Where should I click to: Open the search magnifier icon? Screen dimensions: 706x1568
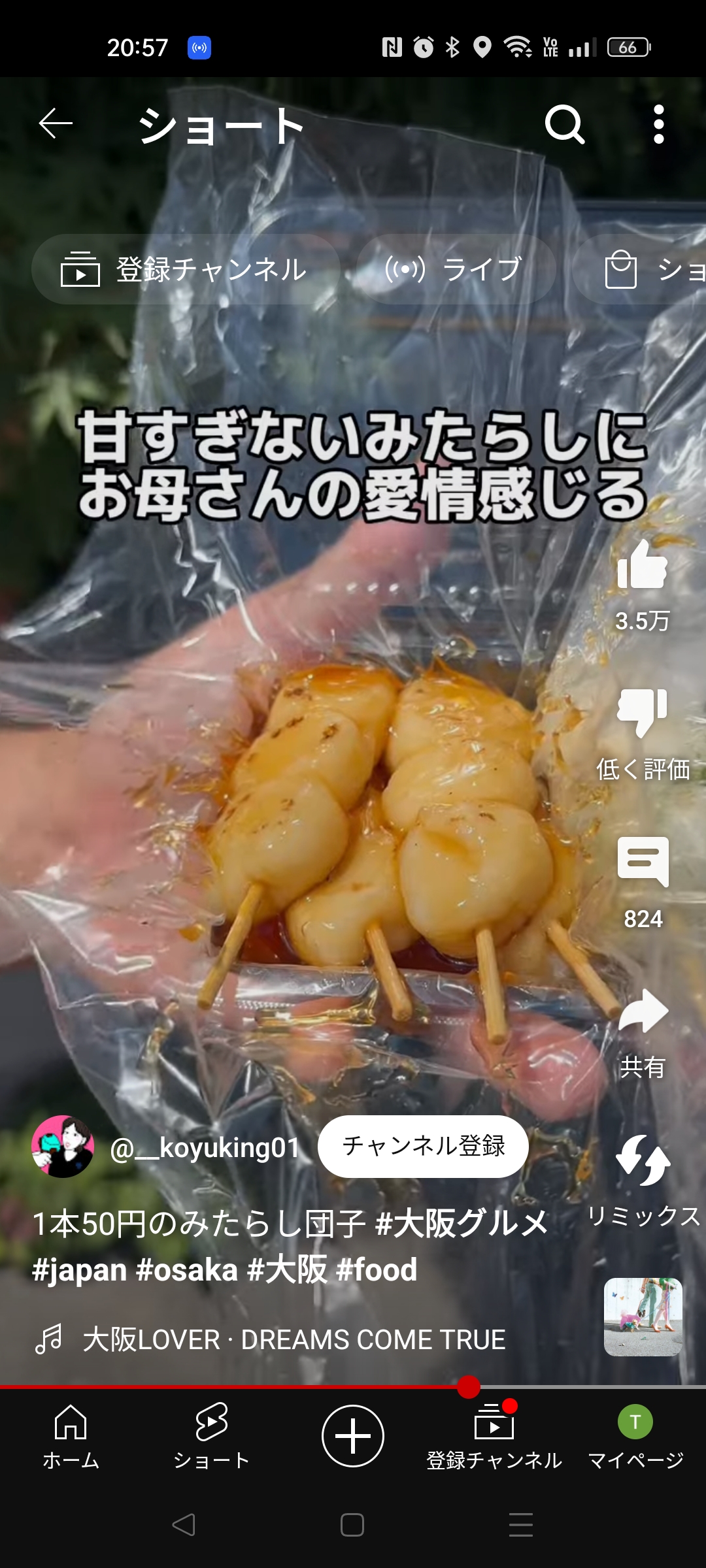(x=564, y=124)
